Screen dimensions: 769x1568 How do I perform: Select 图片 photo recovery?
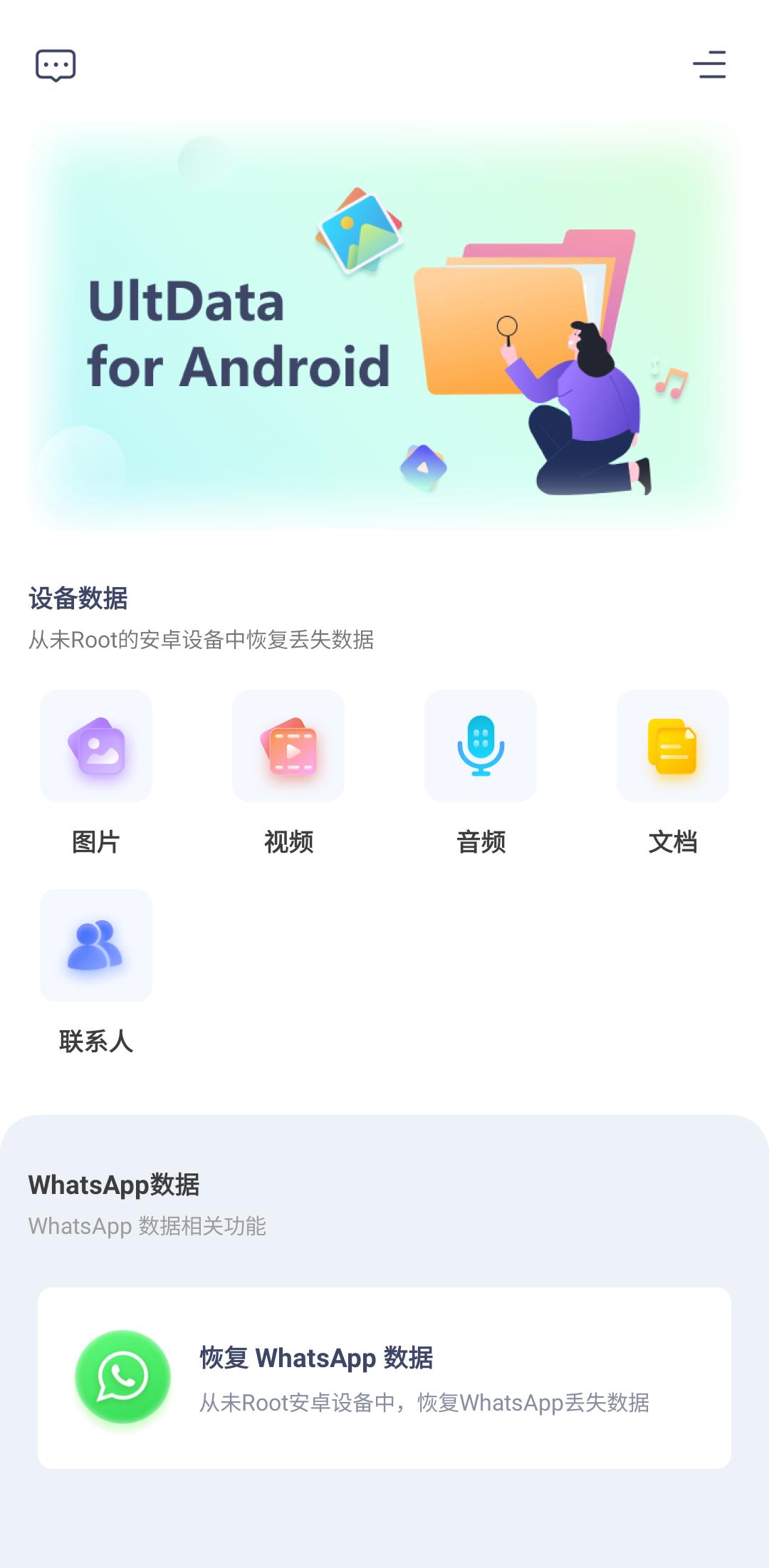tap(96, 746)
